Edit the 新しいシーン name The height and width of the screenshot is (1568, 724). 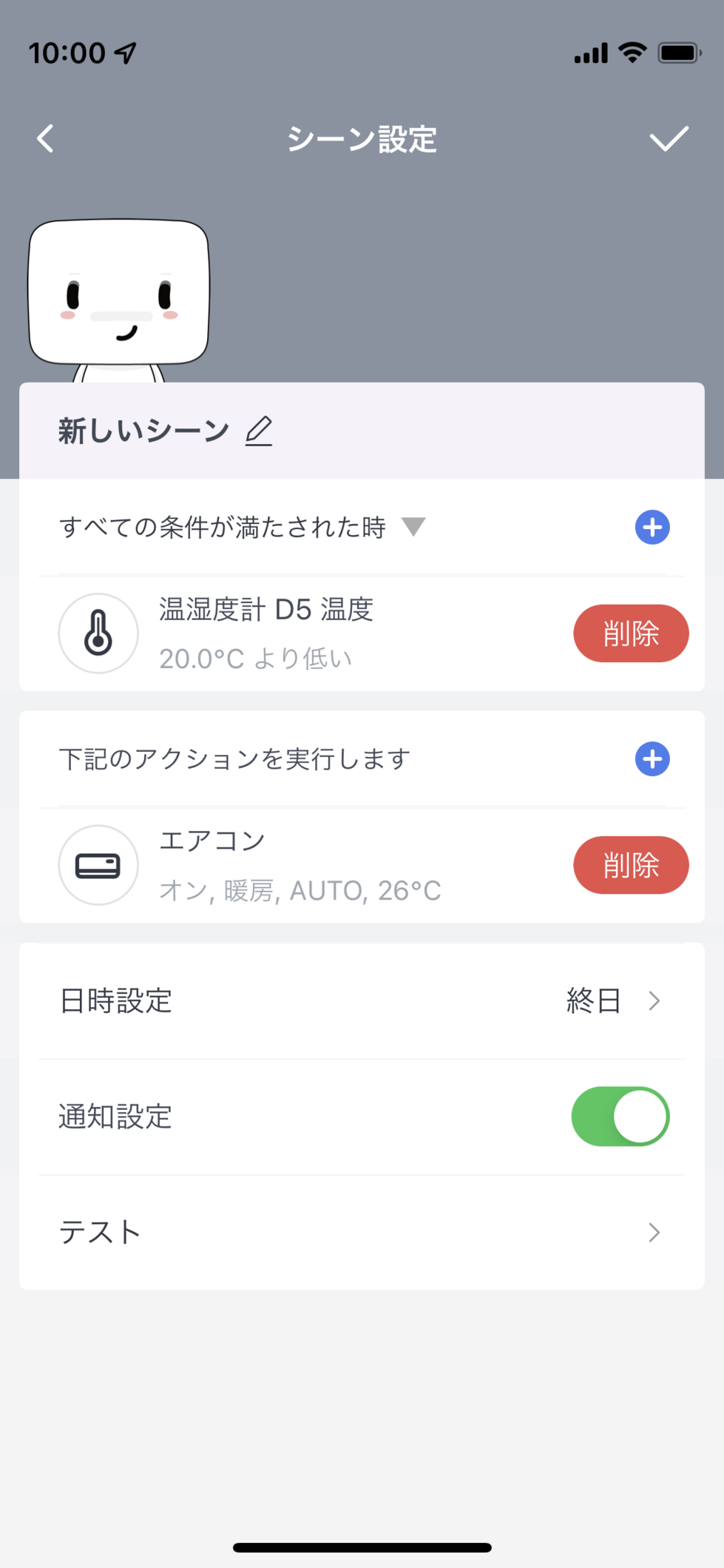pos(259,431)
